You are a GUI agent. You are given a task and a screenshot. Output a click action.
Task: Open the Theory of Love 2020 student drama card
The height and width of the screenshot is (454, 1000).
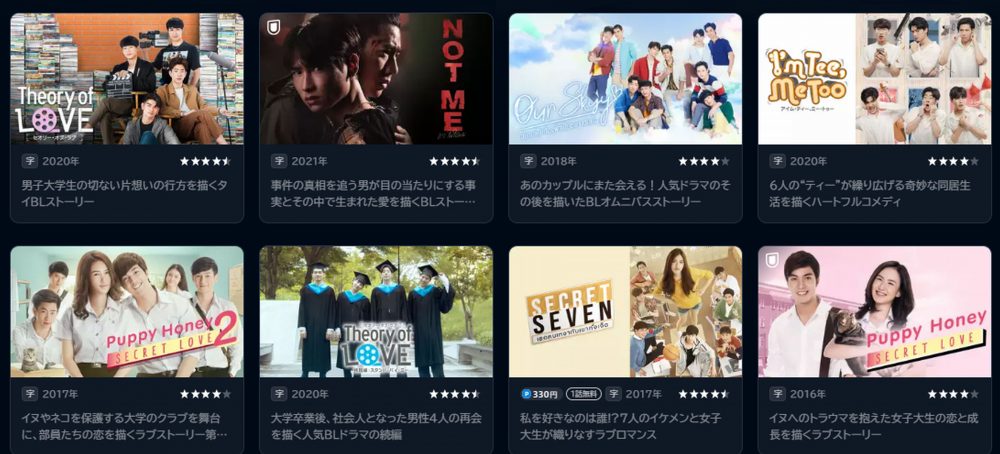pos(126,80)
